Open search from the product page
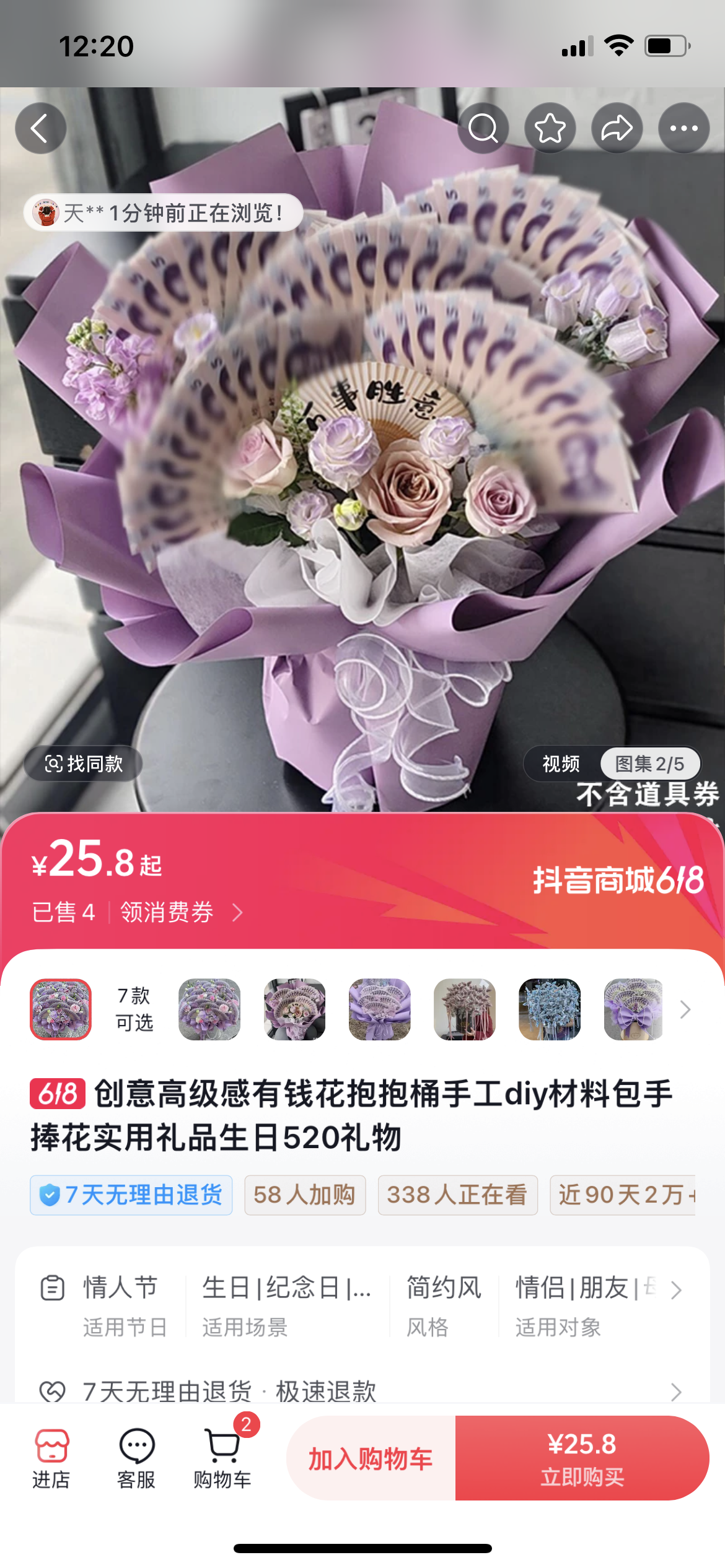This screenshot has height=1568, width=725. pos(483,128)
